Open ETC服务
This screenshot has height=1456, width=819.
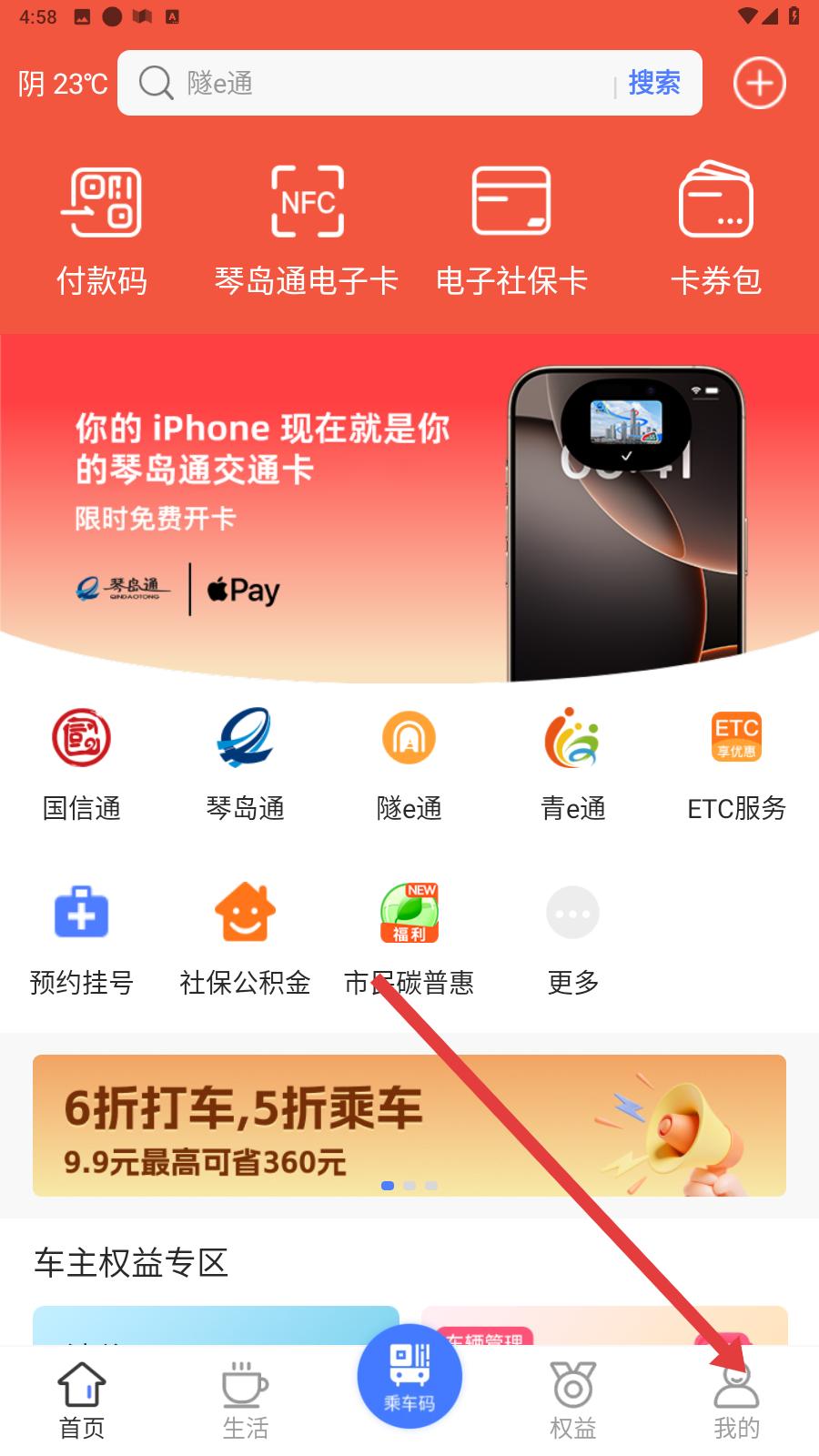[737, 766]
